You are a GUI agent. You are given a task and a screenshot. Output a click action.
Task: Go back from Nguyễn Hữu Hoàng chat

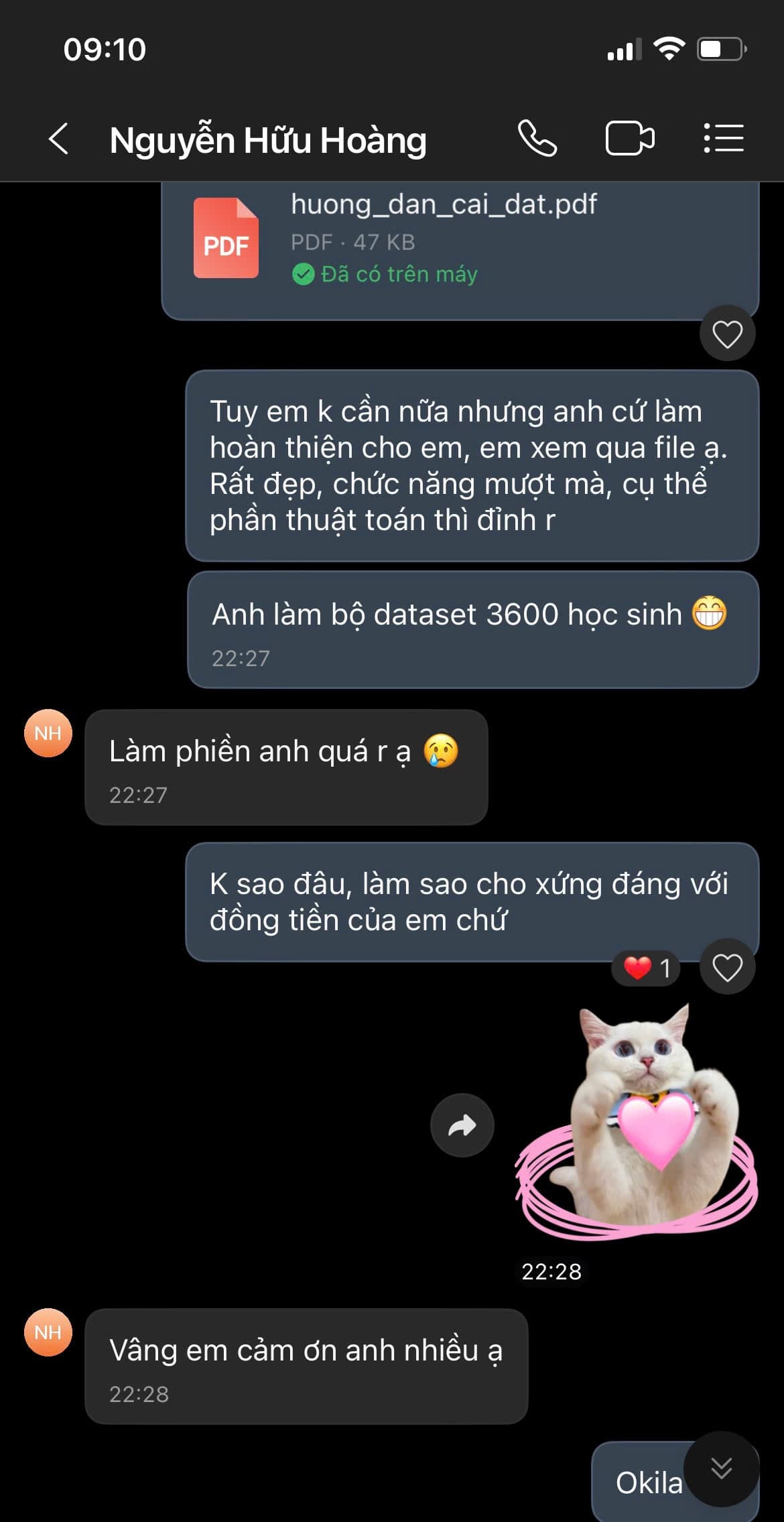click(x=59, y=139)
